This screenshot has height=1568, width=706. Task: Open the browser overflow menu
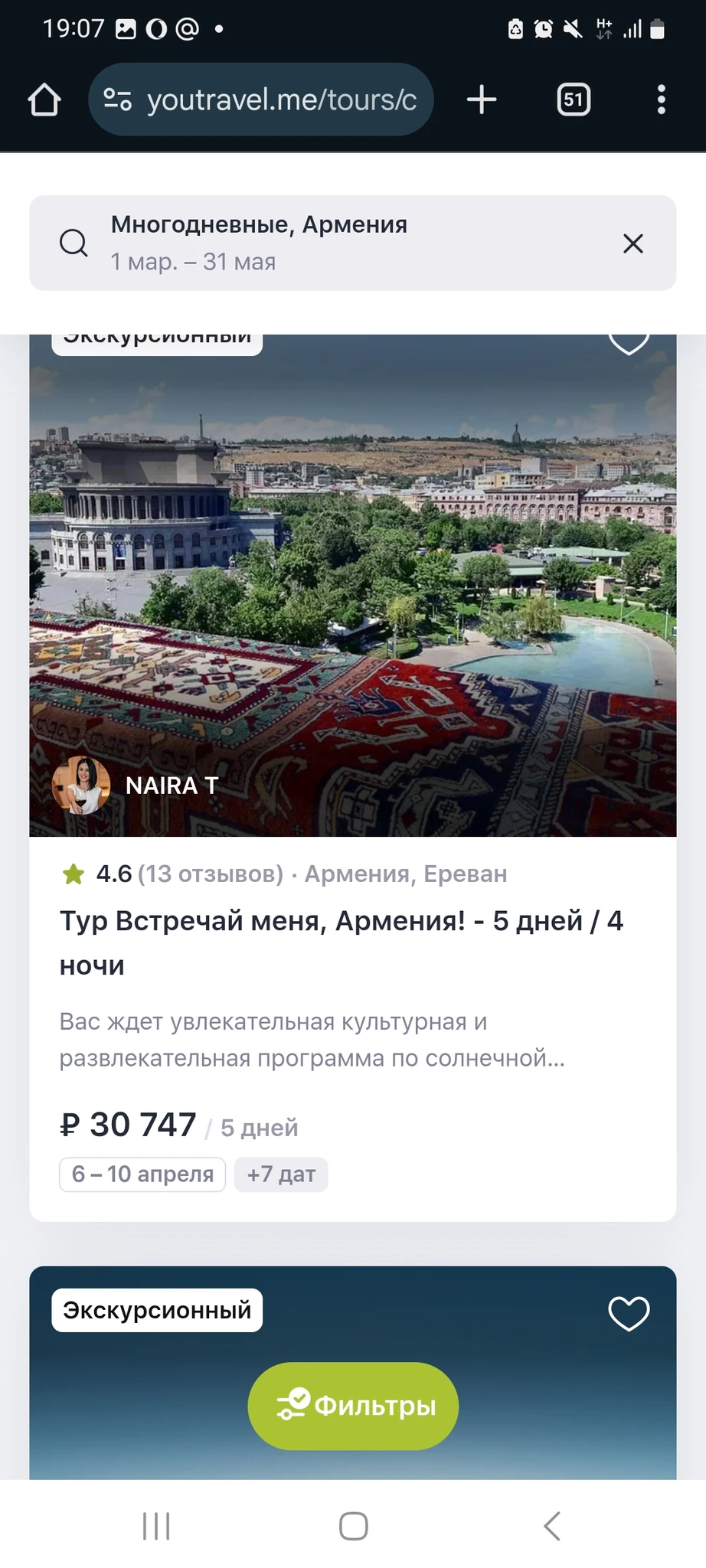click(x=662, y=100)
